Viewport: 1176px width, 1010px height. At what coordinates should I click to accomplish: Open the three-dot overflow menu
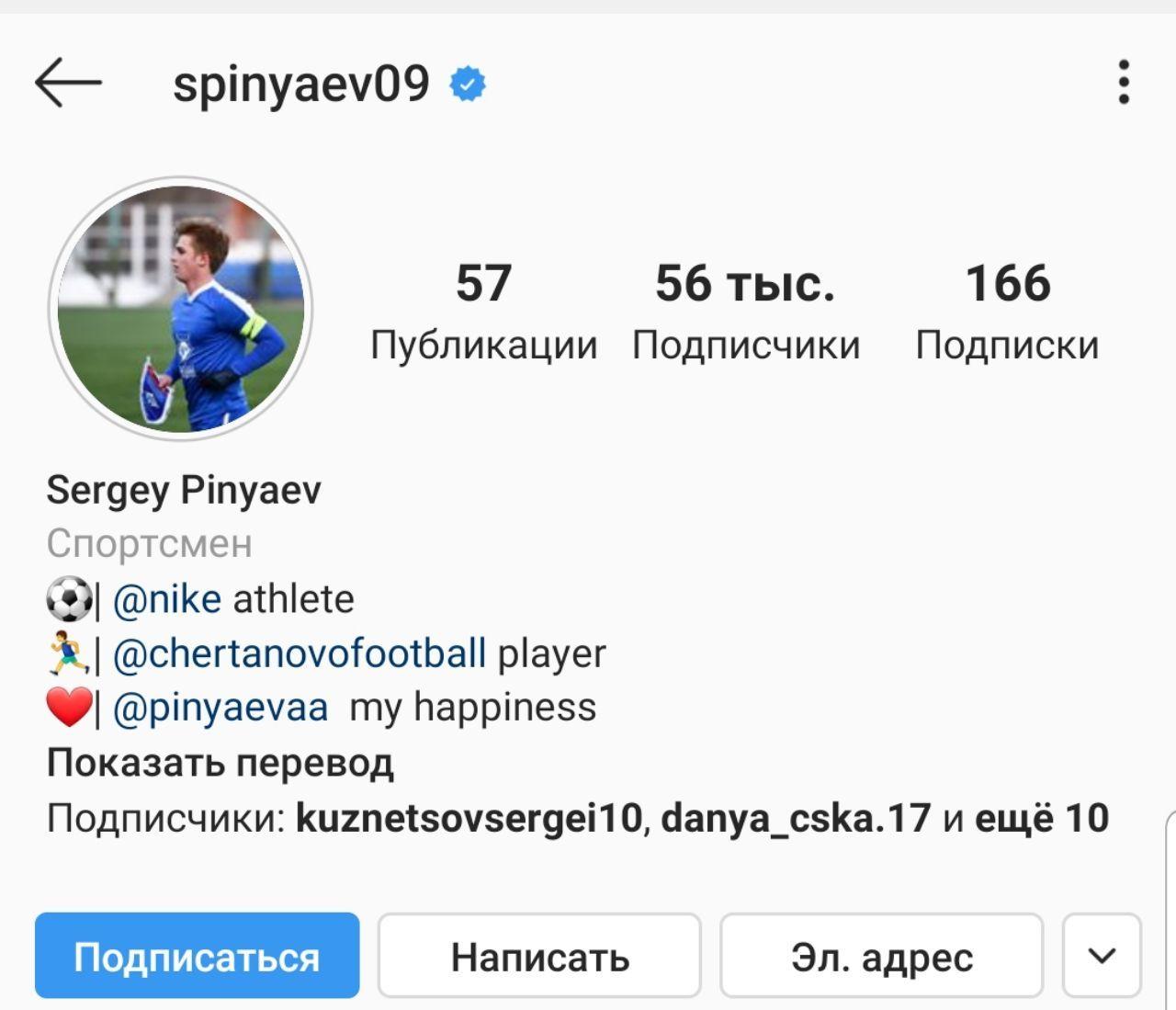click(1123, 83)
